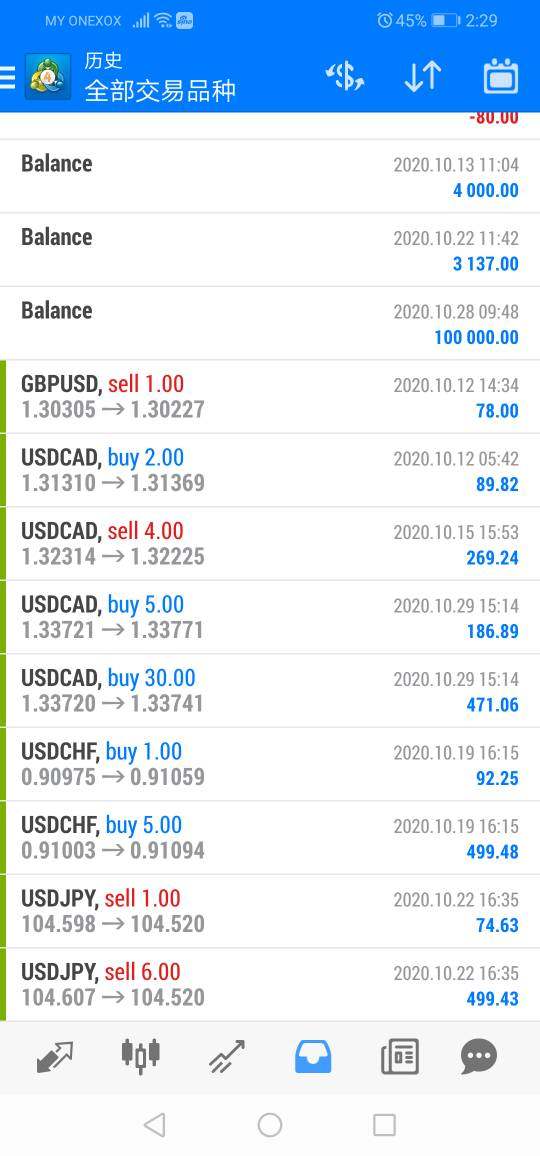Go back with the system back button
This screenshot has height=1156, width=540.
coord(154,1125)
